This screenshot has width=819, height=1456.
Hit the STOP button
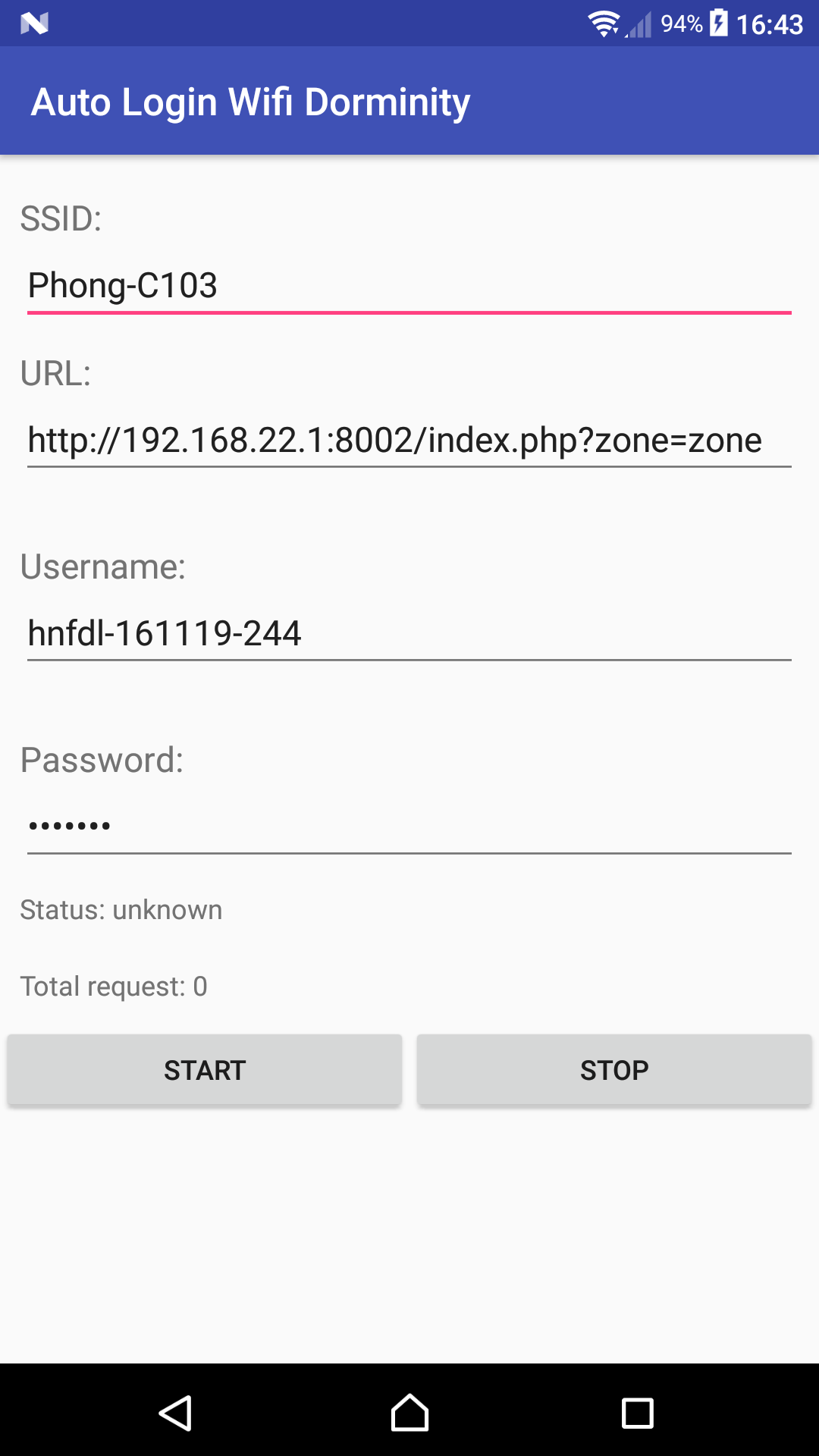click(x=614, y=1070)
